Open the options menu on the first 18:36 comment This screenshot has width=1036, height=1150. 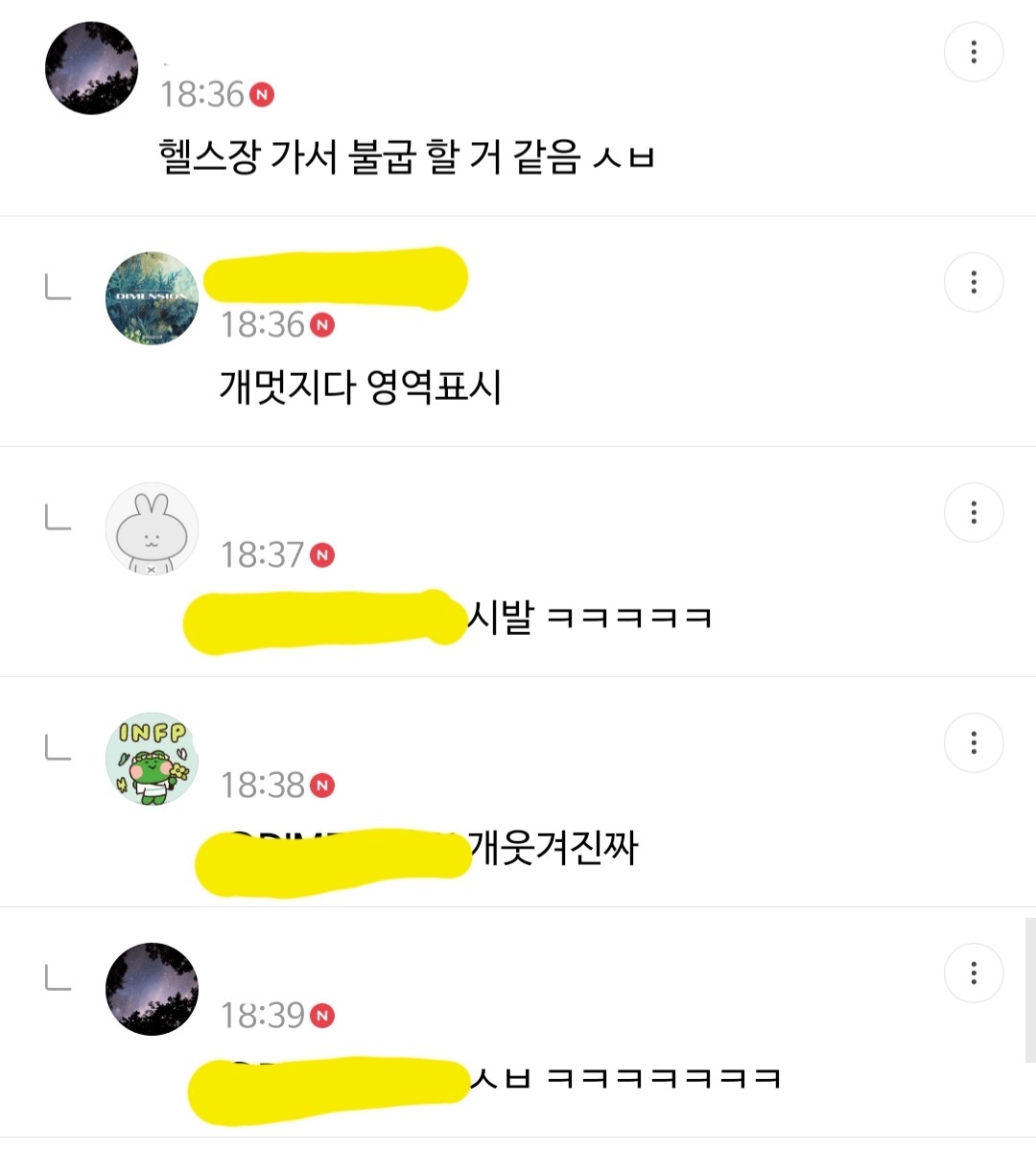click(x=974, y=52)
